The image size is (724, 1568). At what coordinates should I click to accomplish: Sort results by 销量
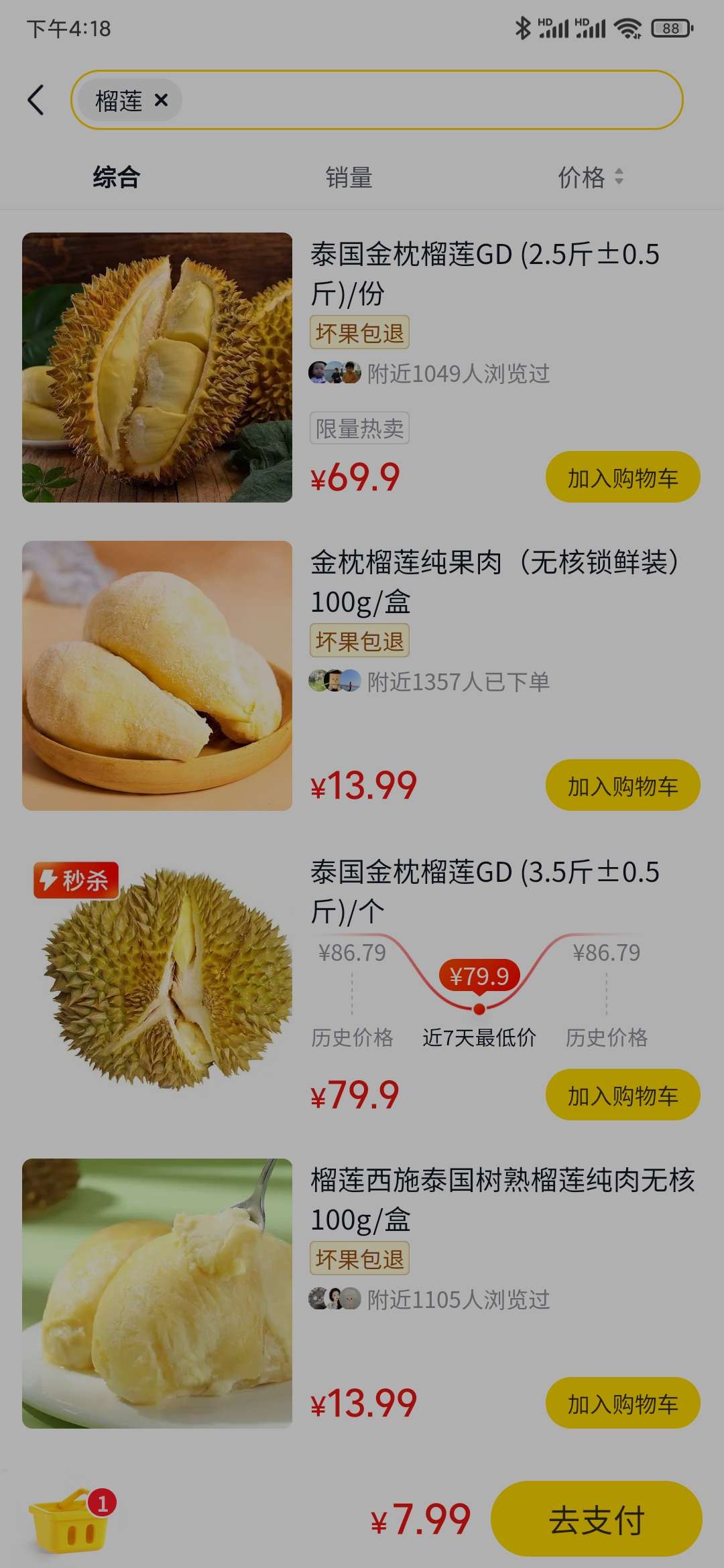(x=349, y=178)
